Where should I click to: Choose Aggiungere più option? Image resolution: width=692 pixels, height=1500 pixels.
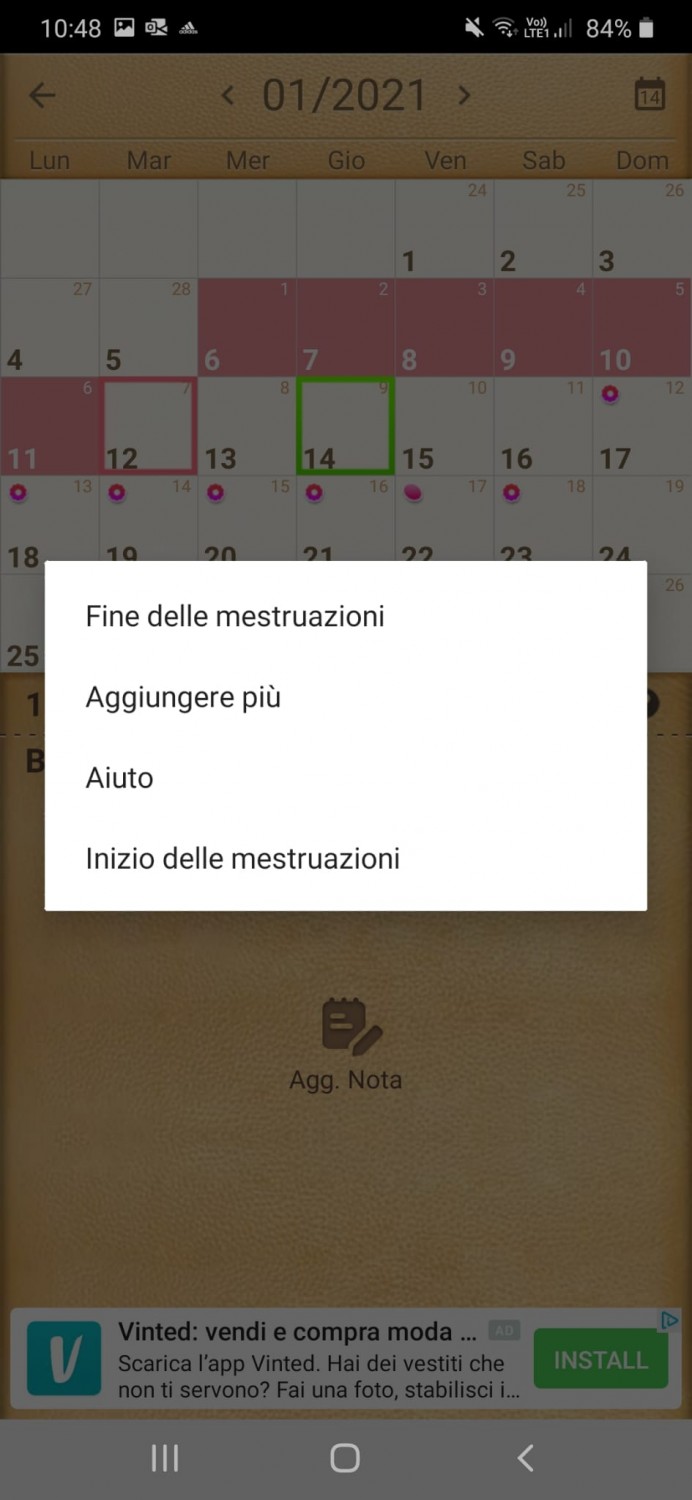pyautogui.click(x=183, y=697)
